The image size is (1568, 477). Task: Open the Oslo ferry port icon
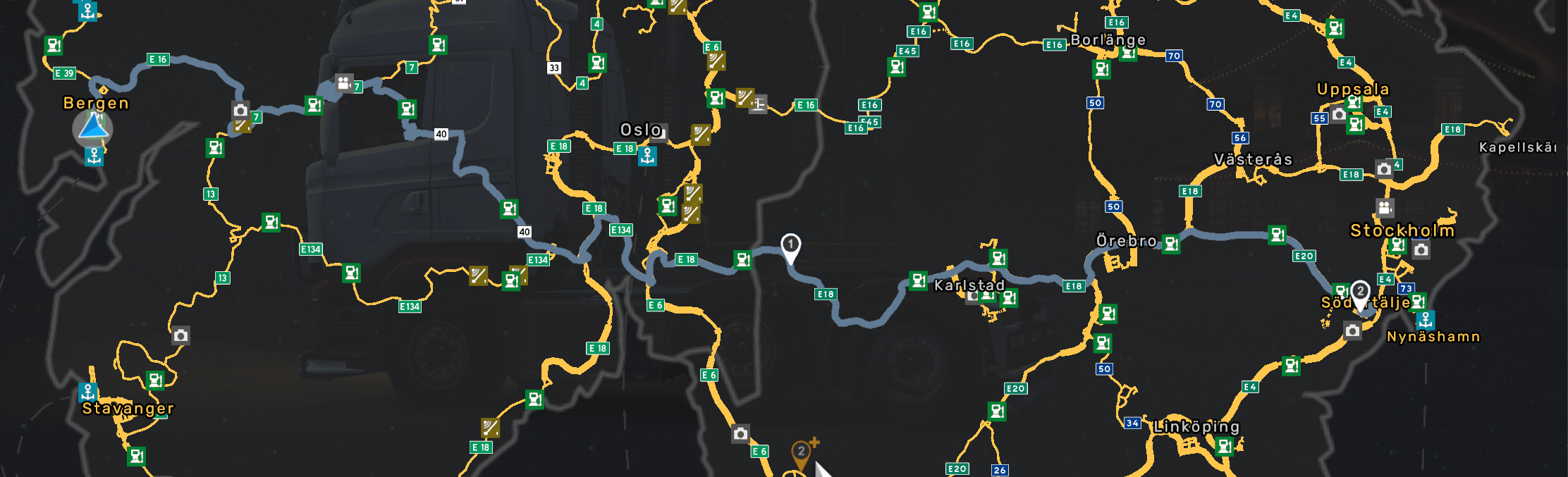[x=647, y=156]
